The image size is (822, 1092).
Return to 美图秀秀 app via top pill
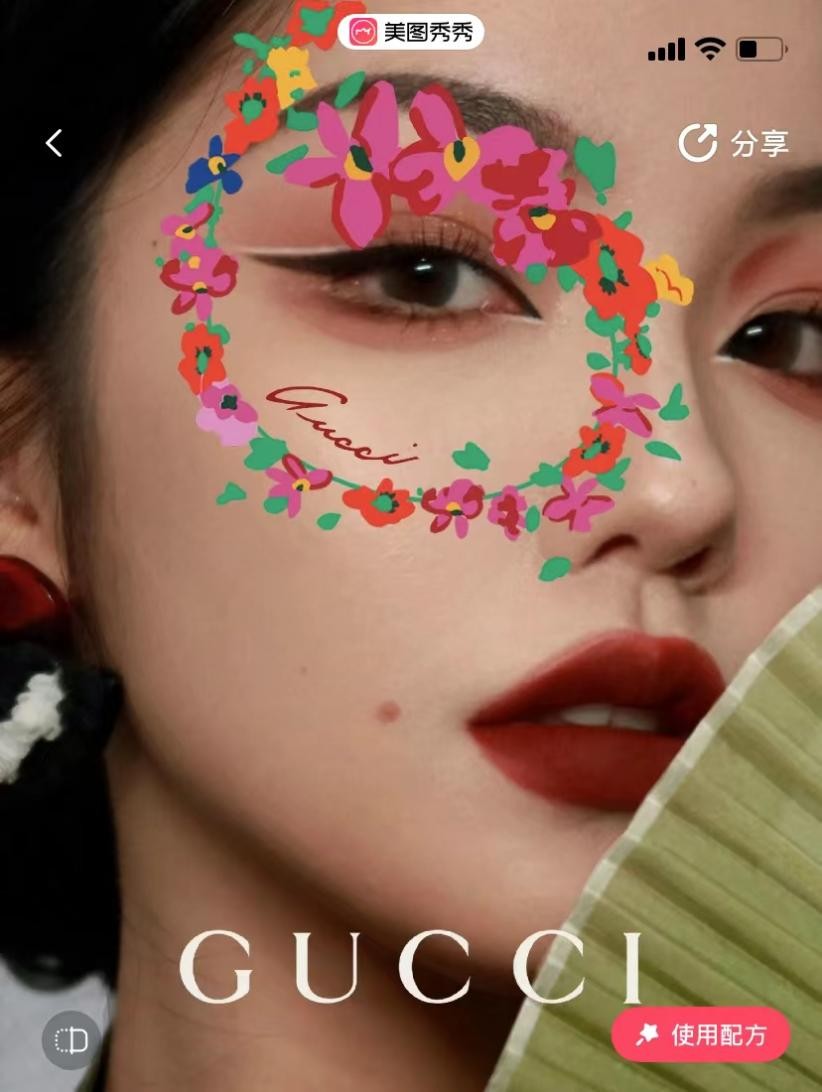click(411, 33)
